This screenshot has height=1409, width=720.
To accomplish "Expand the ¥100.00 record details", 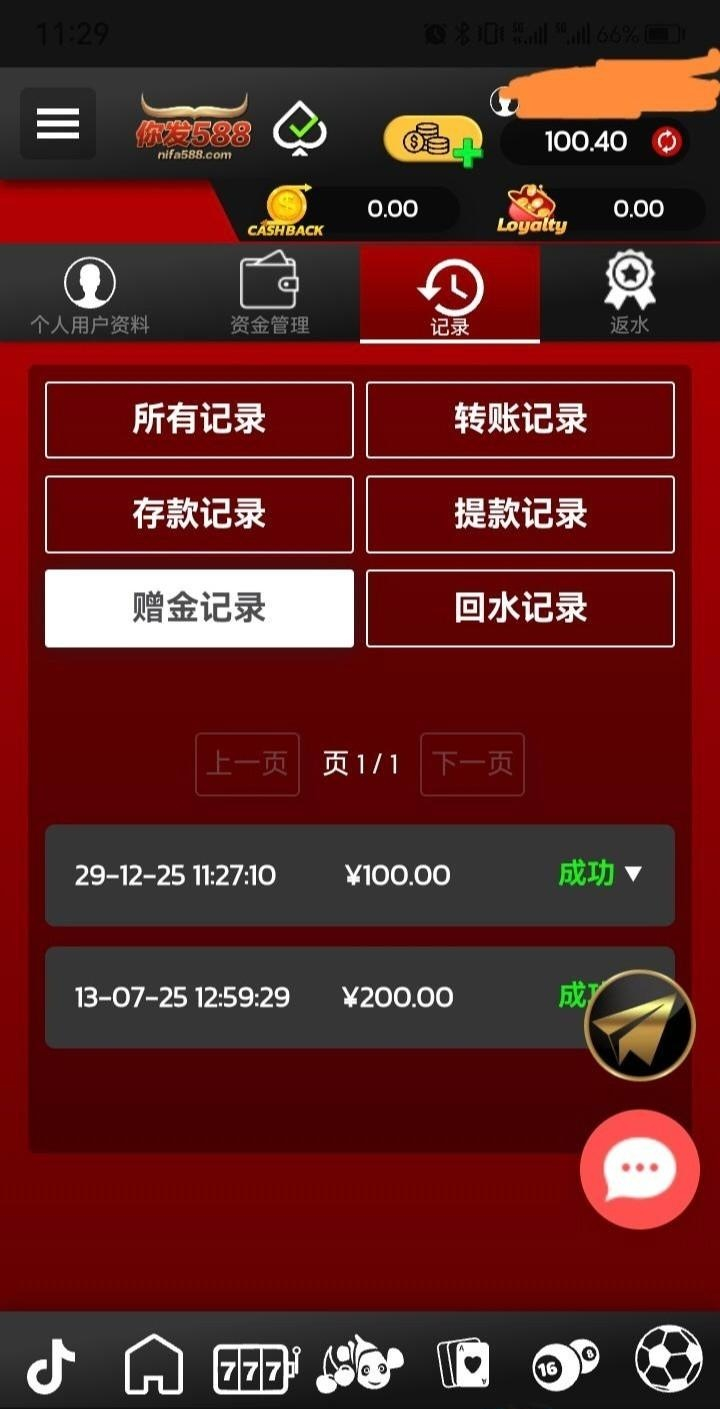I will pos(632,874).
